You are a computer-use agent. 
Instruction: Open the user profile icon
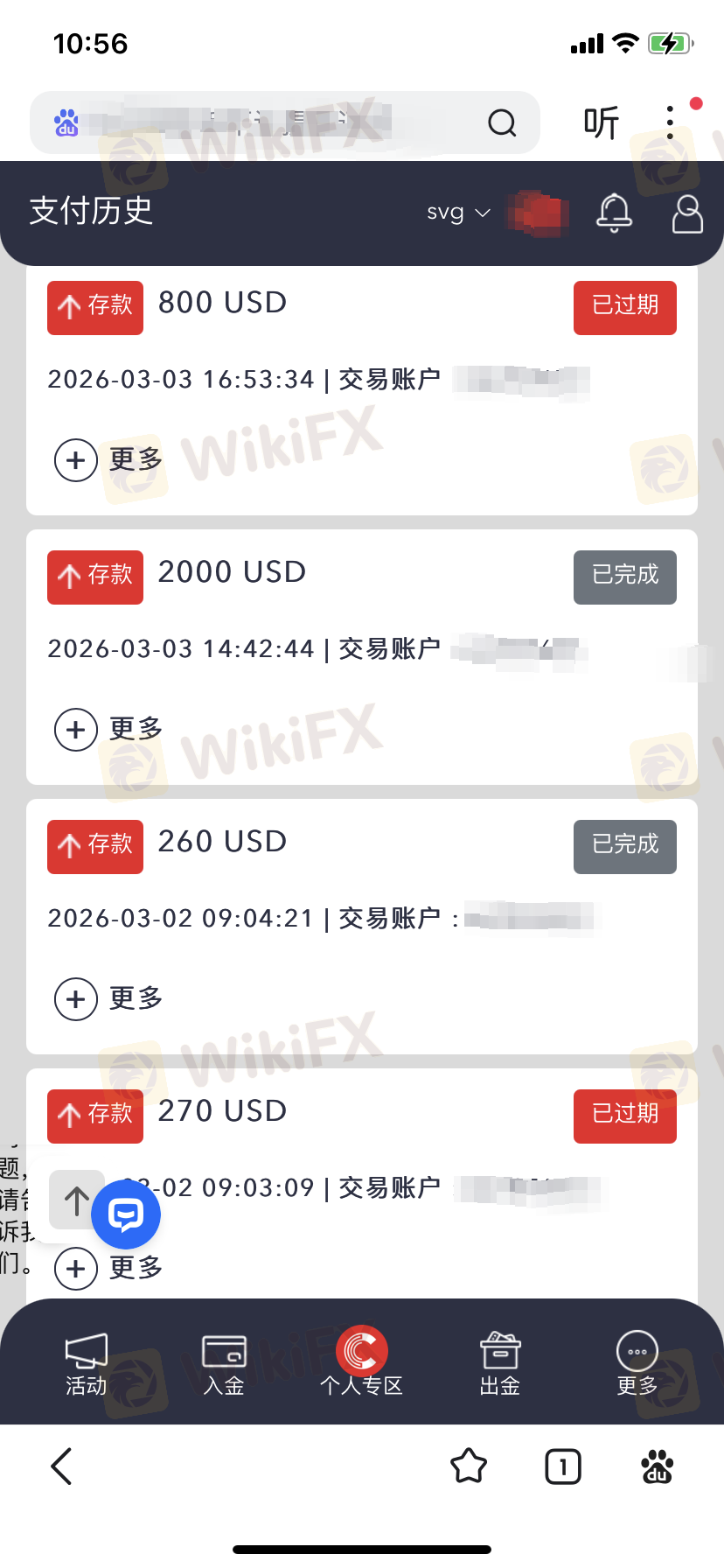tap(687, 213)
